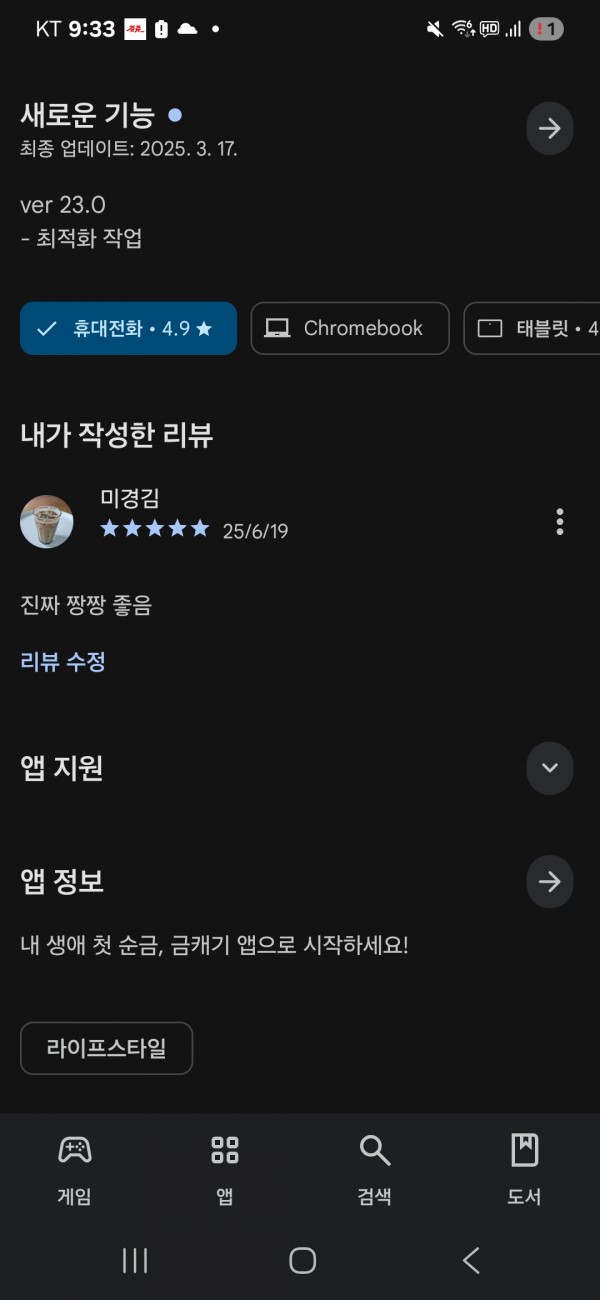Tap the system home button
The image size is (600, 1300).
tap(302, 1260)
